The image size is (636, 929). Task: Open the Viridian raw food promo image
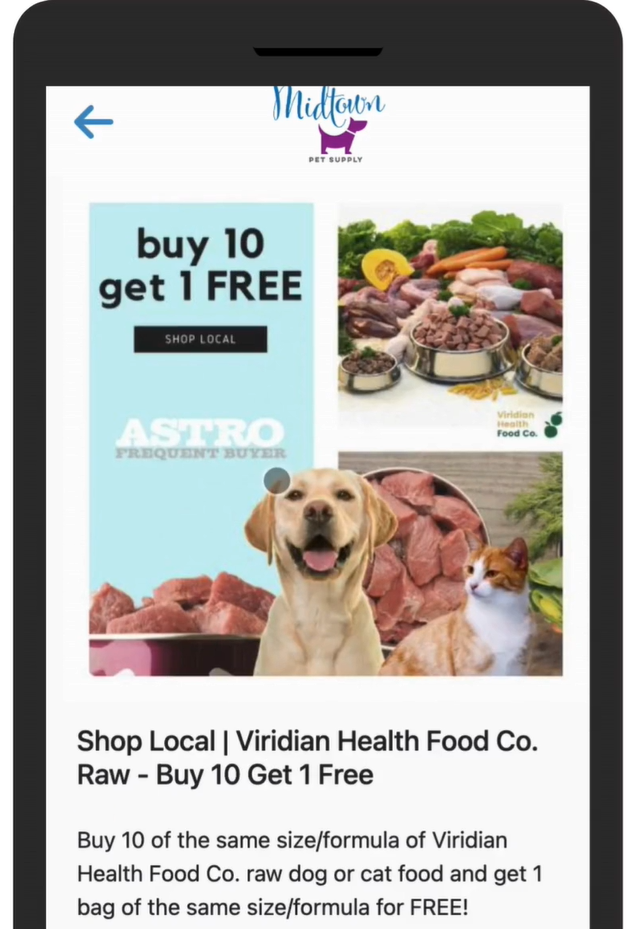(326, 439)
